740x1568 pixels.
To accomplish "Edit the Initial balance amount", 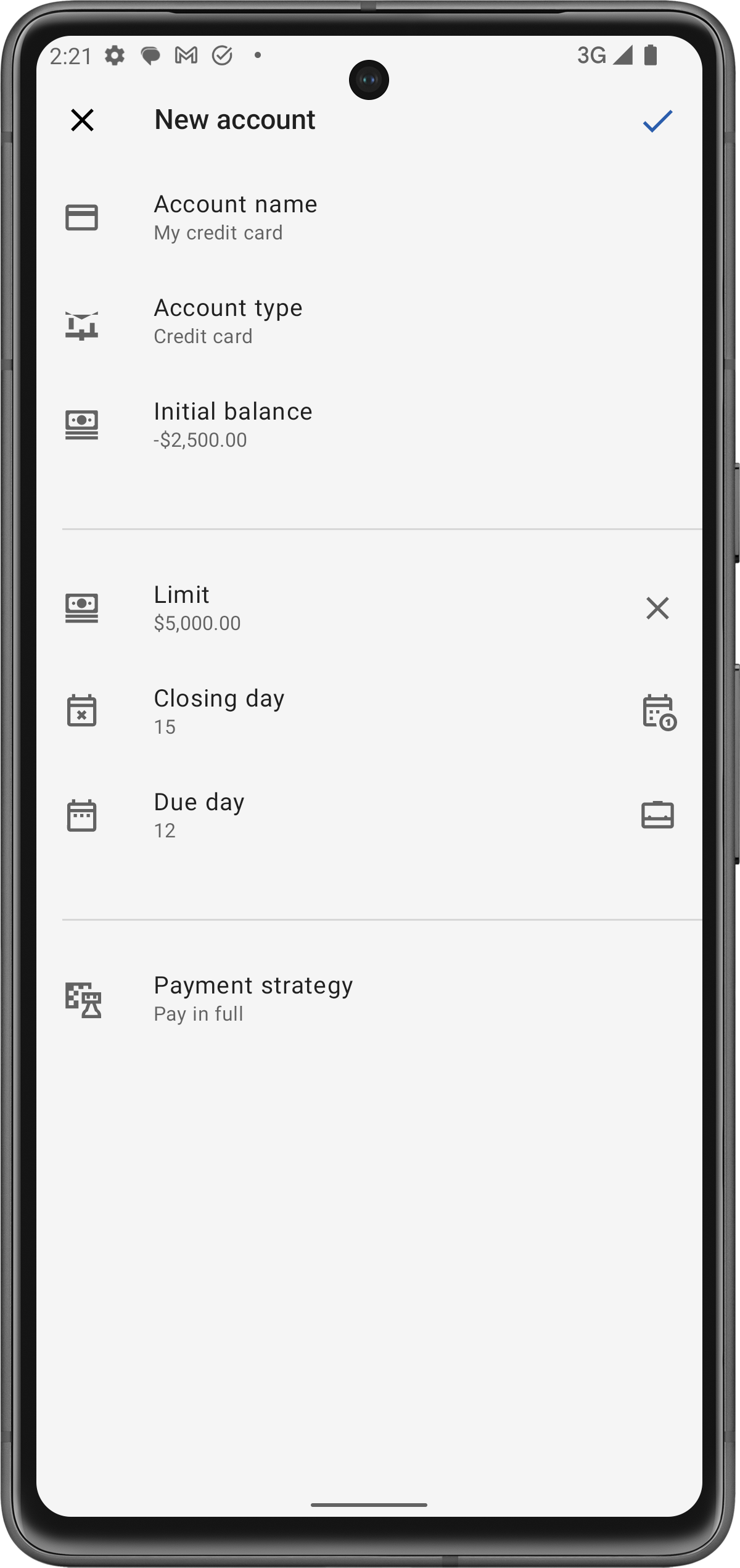I will [232, 425].
